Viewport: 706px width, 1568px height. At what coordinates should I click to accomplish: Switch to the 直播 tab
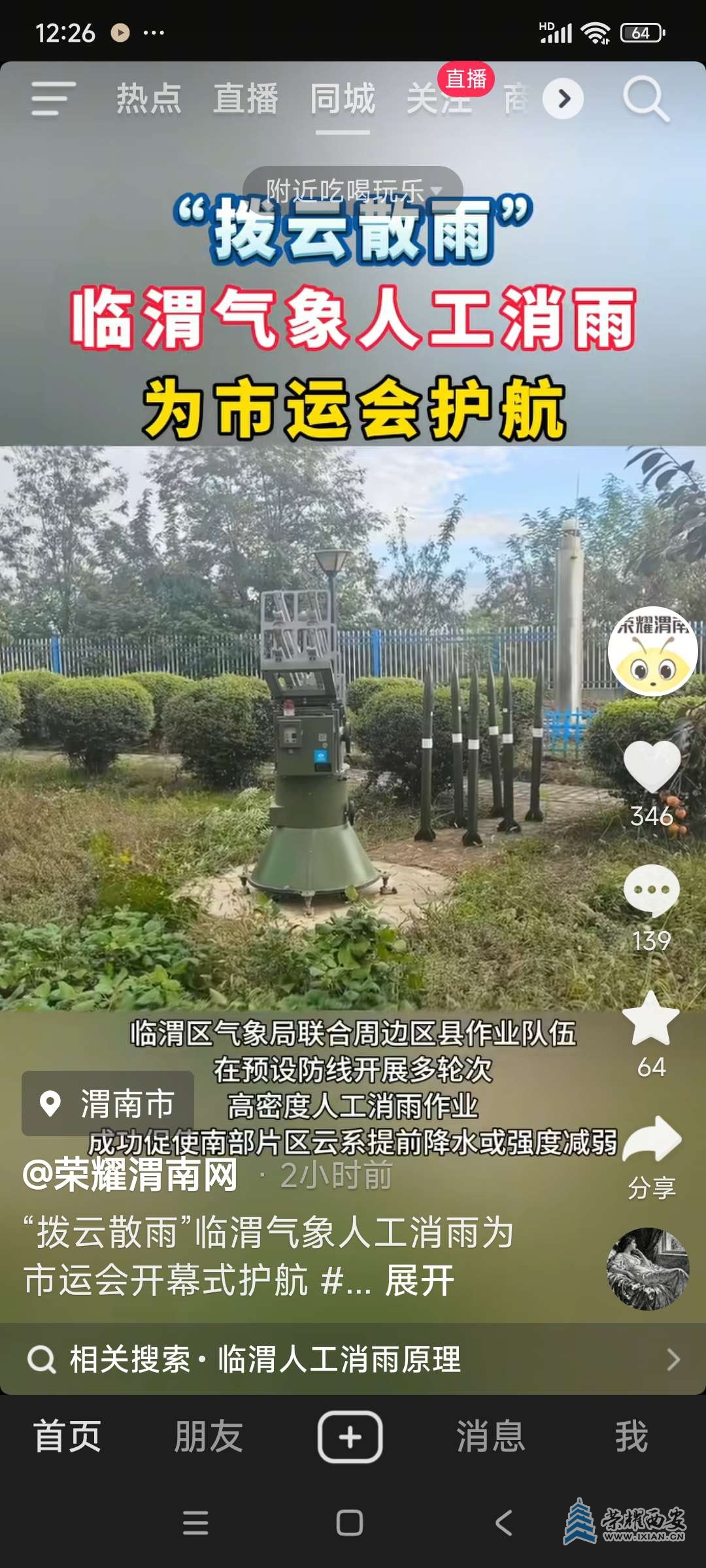(x=246, y=99)
